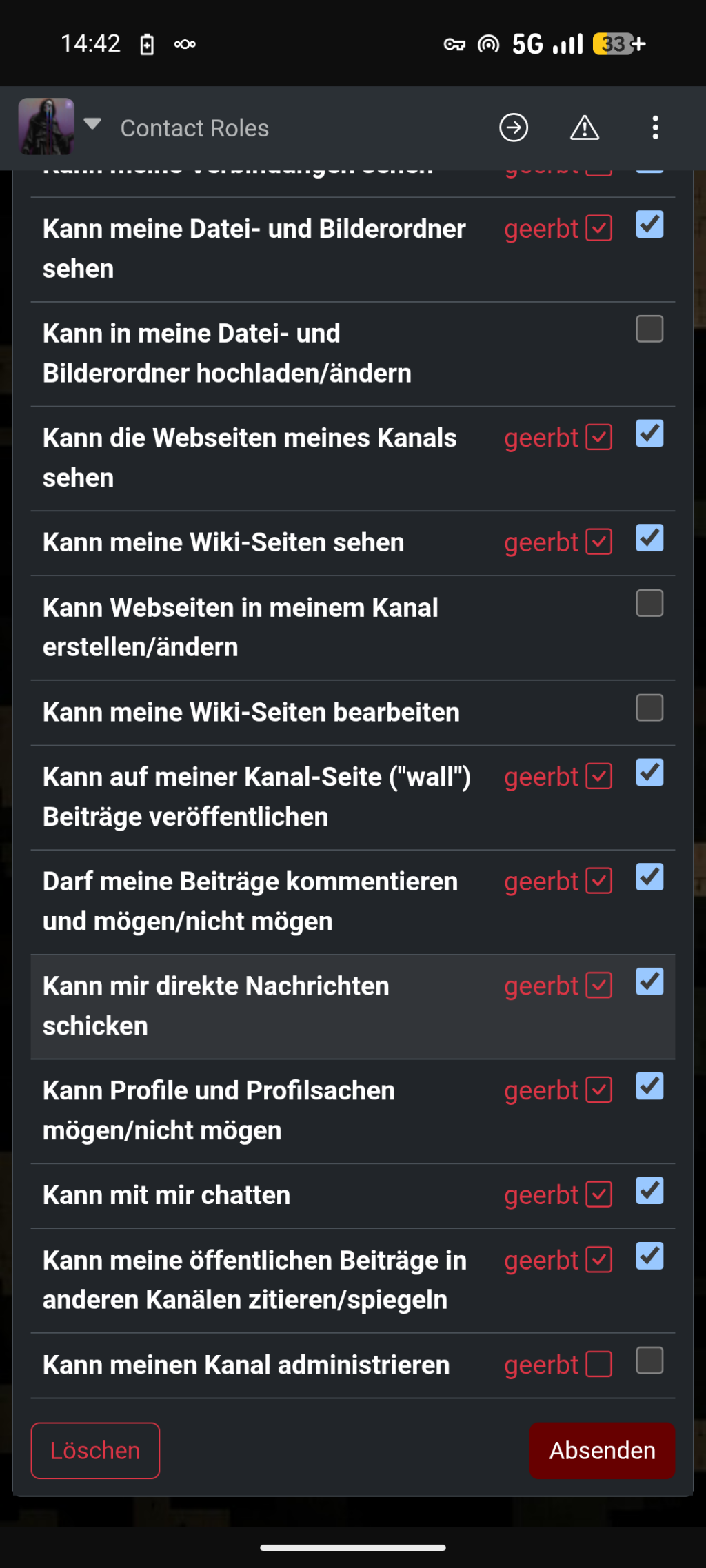Uncheck "Kann meine Datei- und Bilderordner sehen"

pos(649,225)
